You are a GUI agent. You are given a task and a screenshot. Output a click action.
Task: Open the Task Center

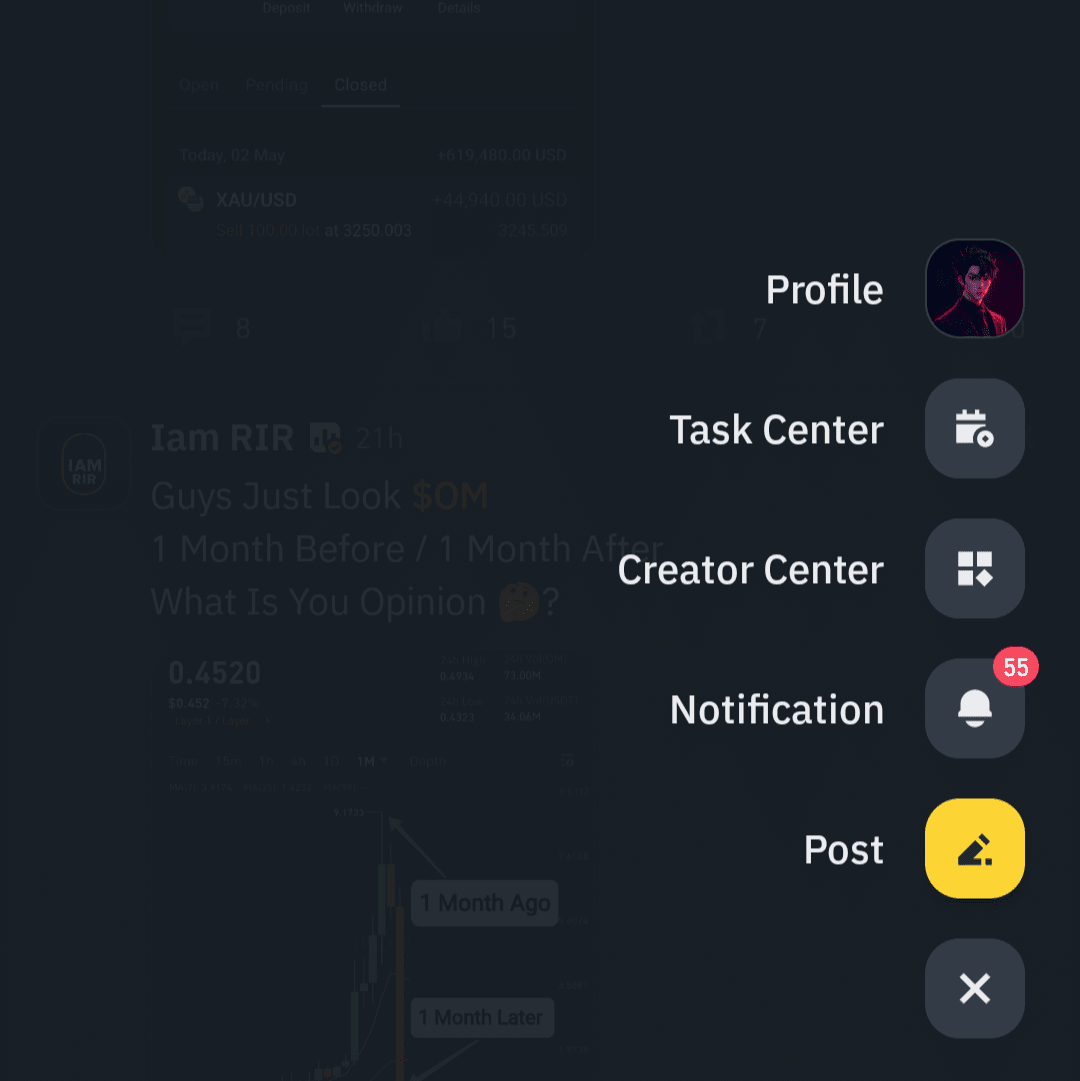[x=974, y=428]
